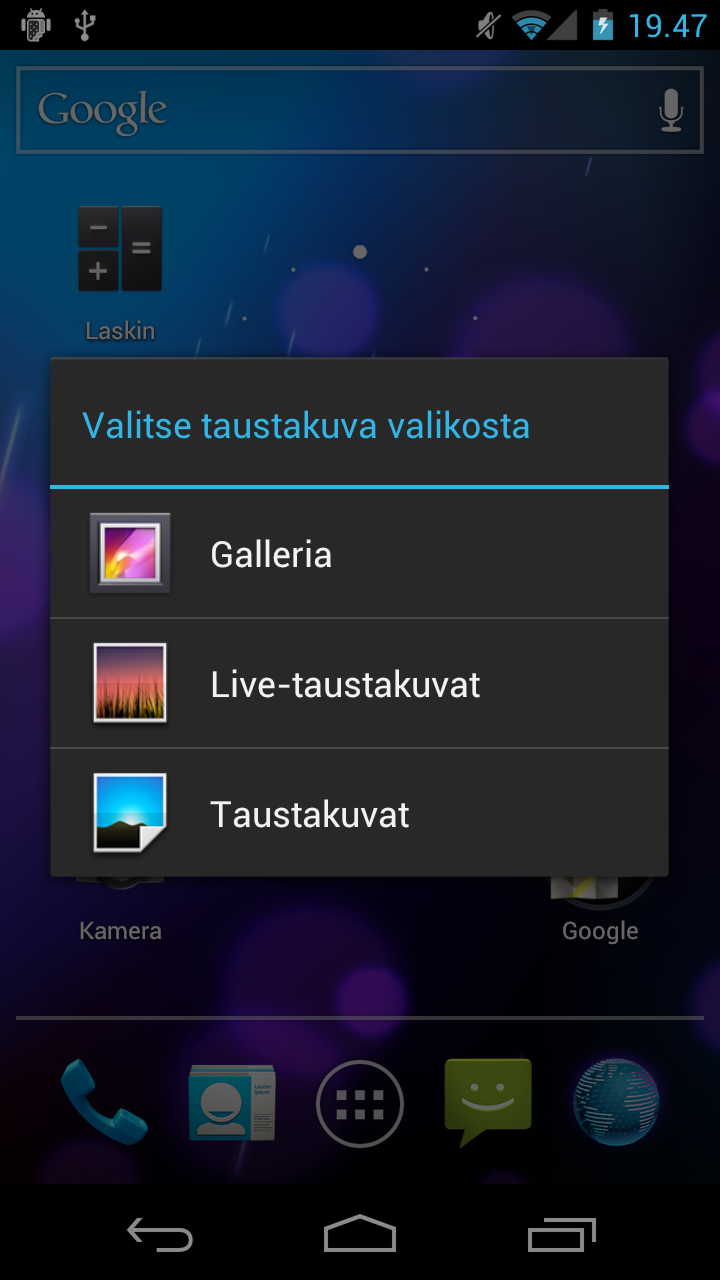Open the Laskin calculator app

pos(120,274)
